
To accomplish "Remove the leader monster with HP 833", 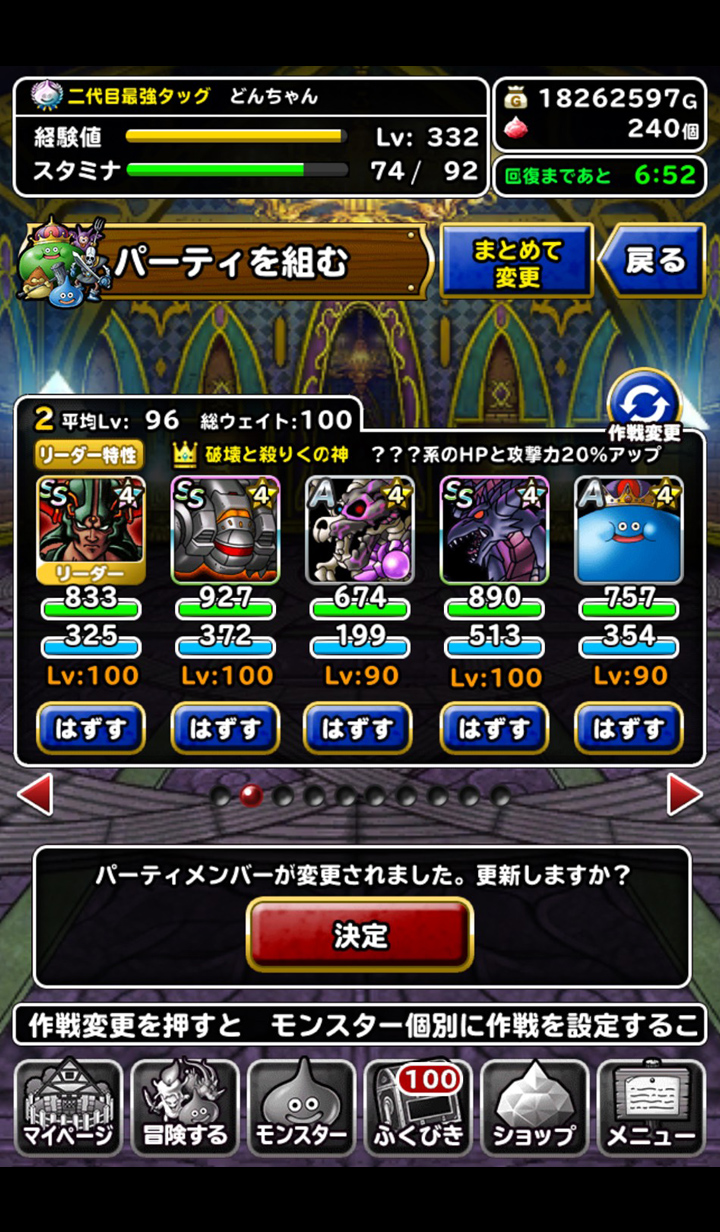I will (x=91, y=728).
